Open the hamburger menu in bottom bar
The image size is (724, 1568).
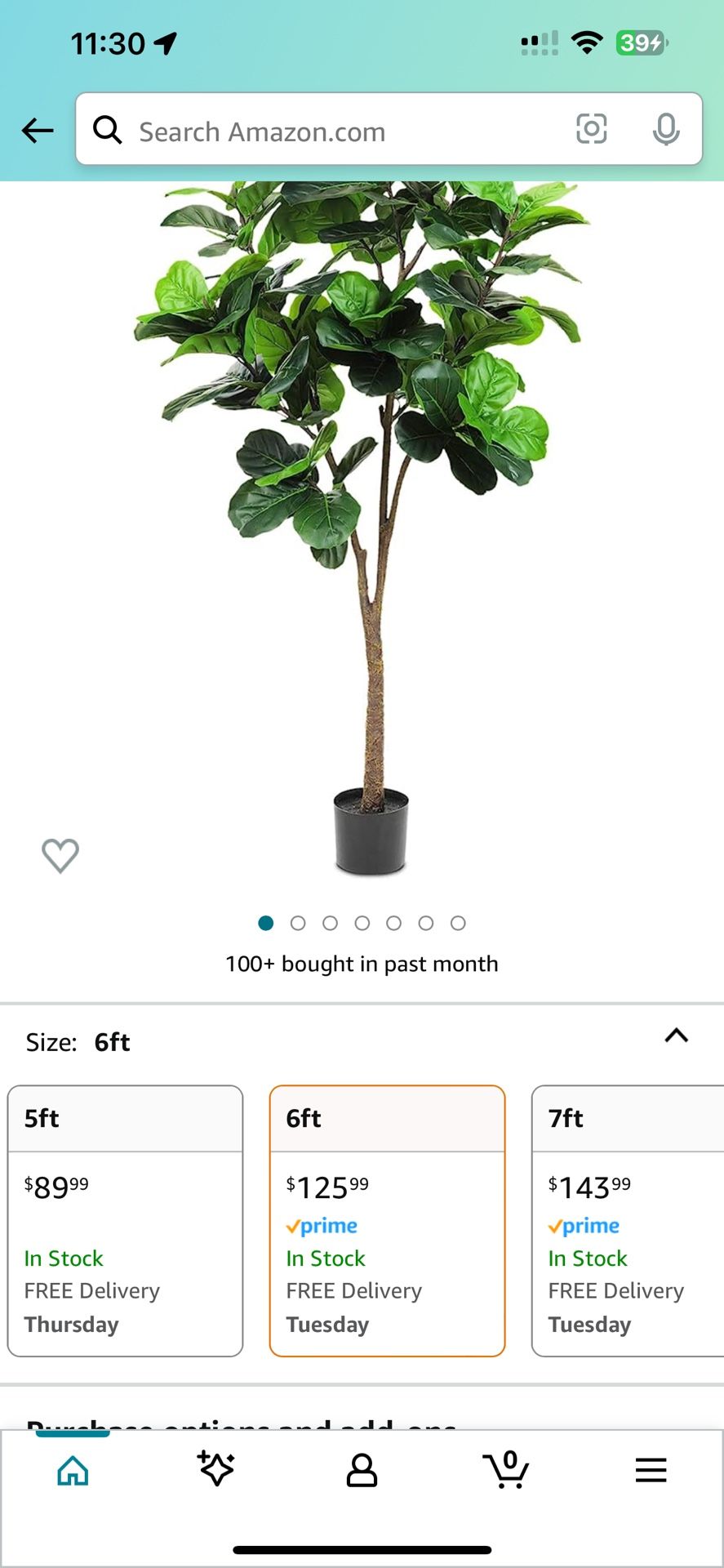point(651,1468)
